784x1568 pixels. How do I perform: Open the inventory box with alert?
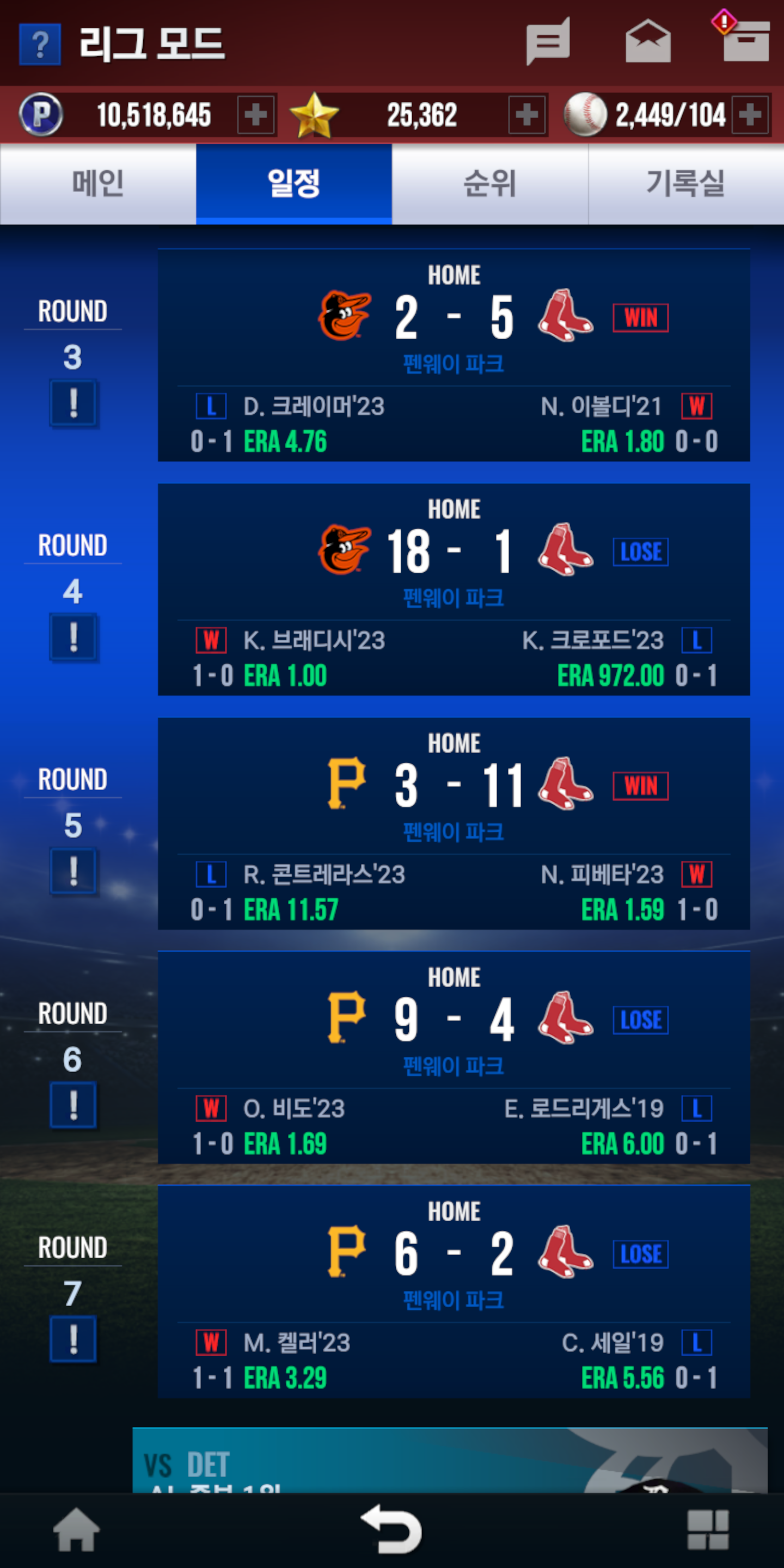tap(744, 40)
